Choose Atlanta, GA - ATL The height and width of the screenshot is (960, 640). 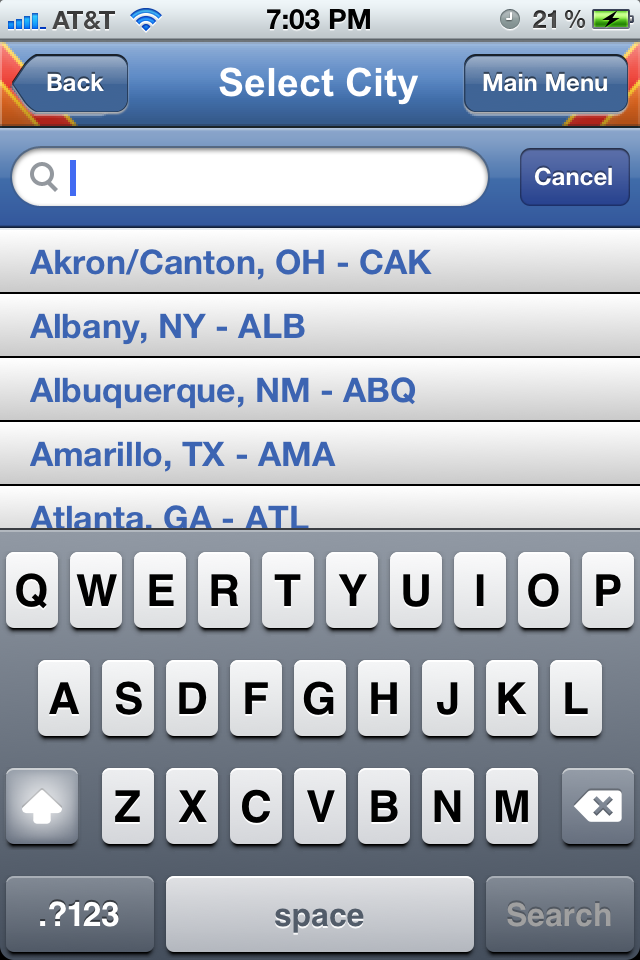pos(320,513)
